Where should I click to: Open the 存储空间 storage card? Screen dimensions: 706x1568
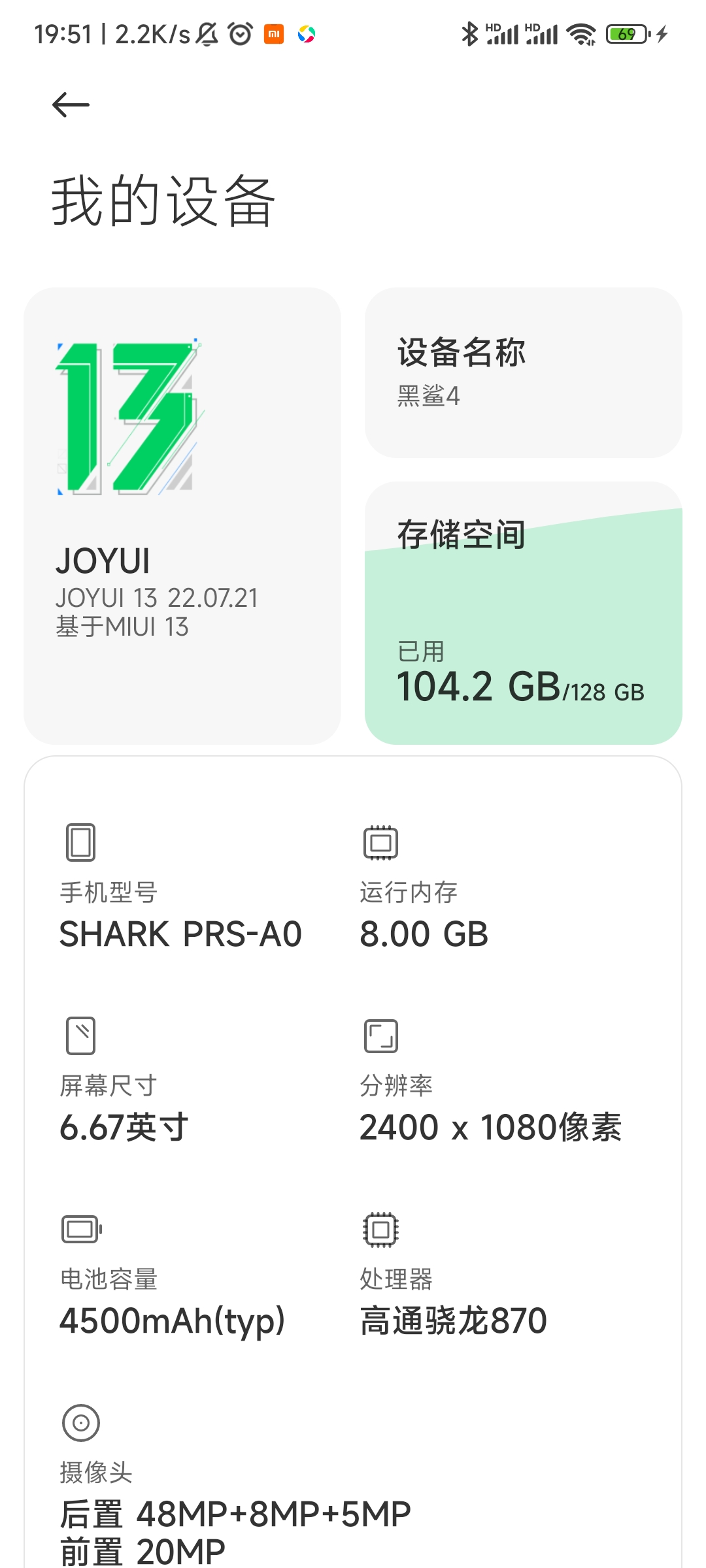pyautogui.click(x=523, y=613)
